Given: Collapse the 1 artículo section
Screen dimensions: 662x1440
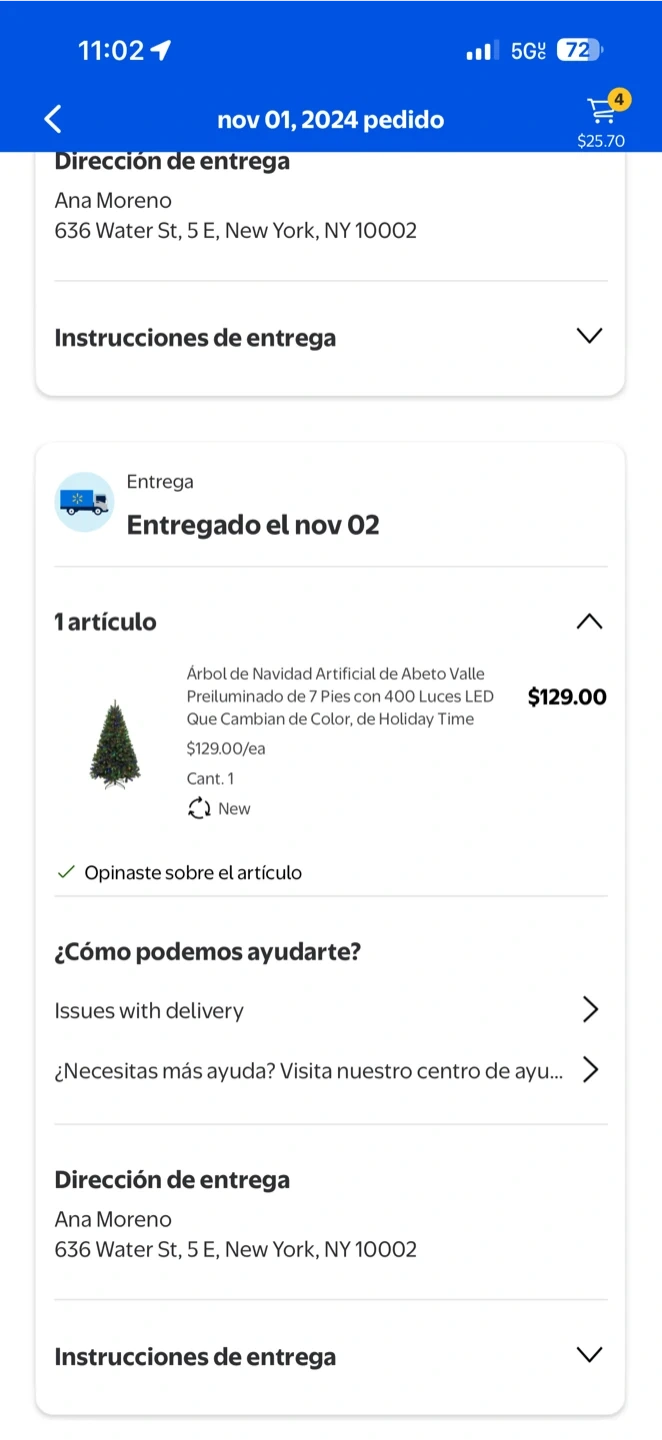Looking at the screenshot, I should [589, 622].
